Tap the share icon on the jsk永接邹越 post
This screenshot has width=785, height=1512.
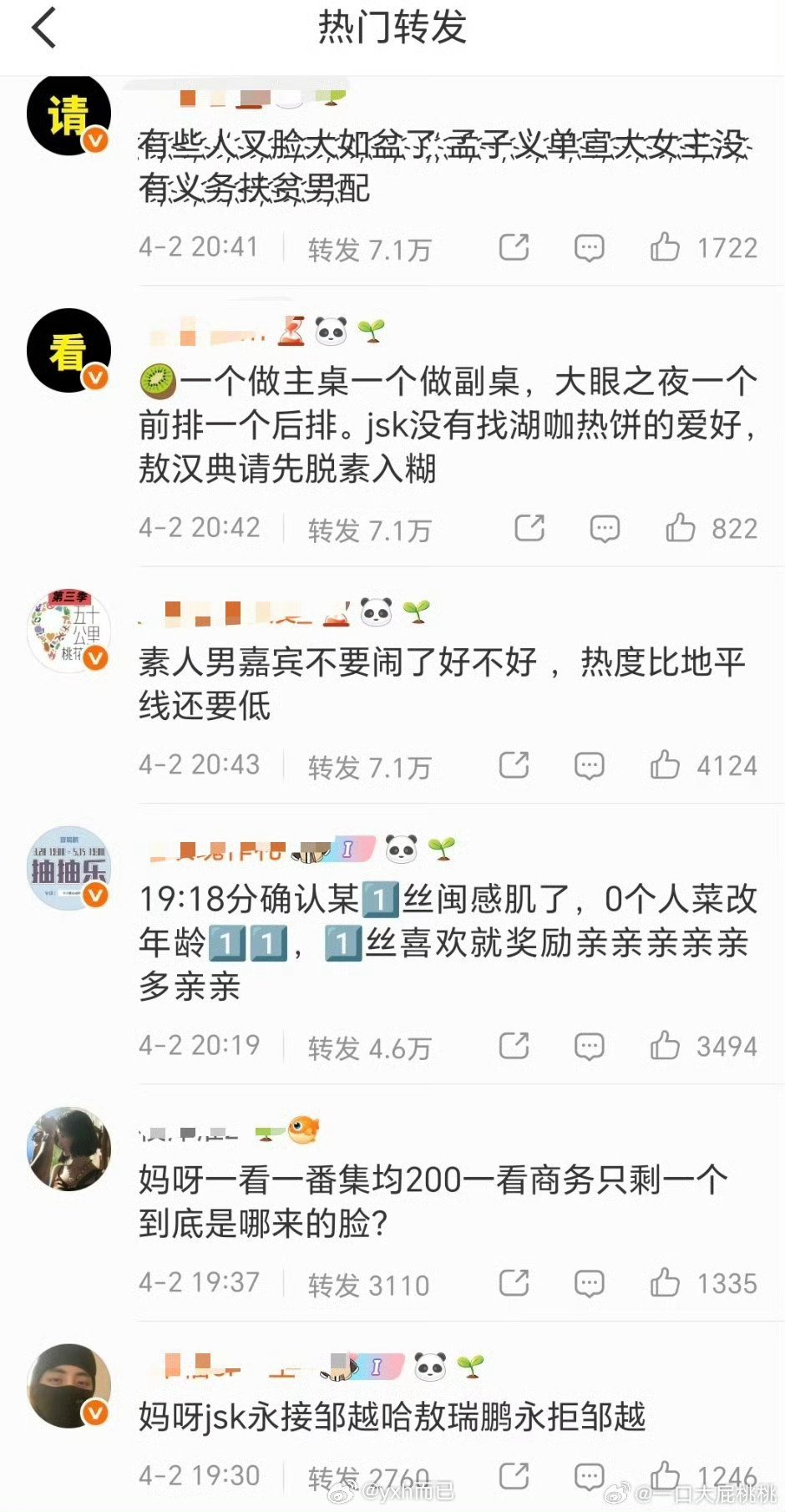coord(515,1475)
